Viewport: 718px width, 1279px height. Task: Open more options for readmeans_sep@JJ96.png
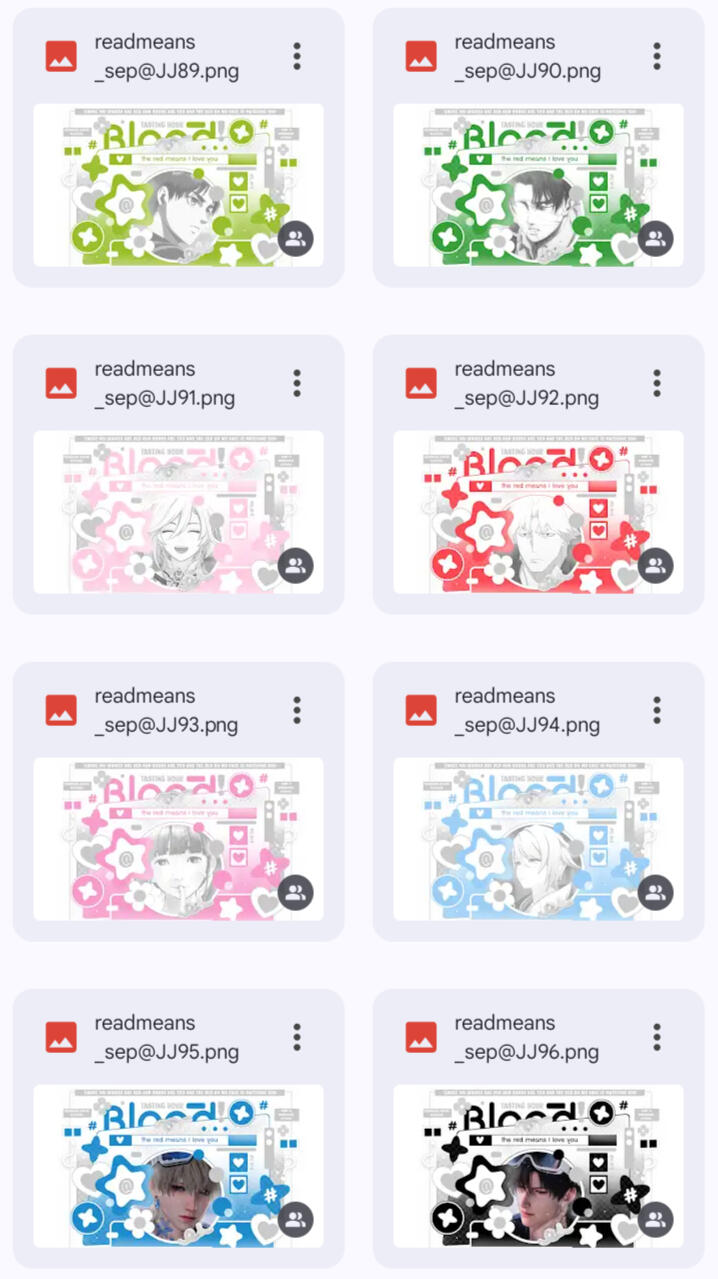tap(657, 1037)
